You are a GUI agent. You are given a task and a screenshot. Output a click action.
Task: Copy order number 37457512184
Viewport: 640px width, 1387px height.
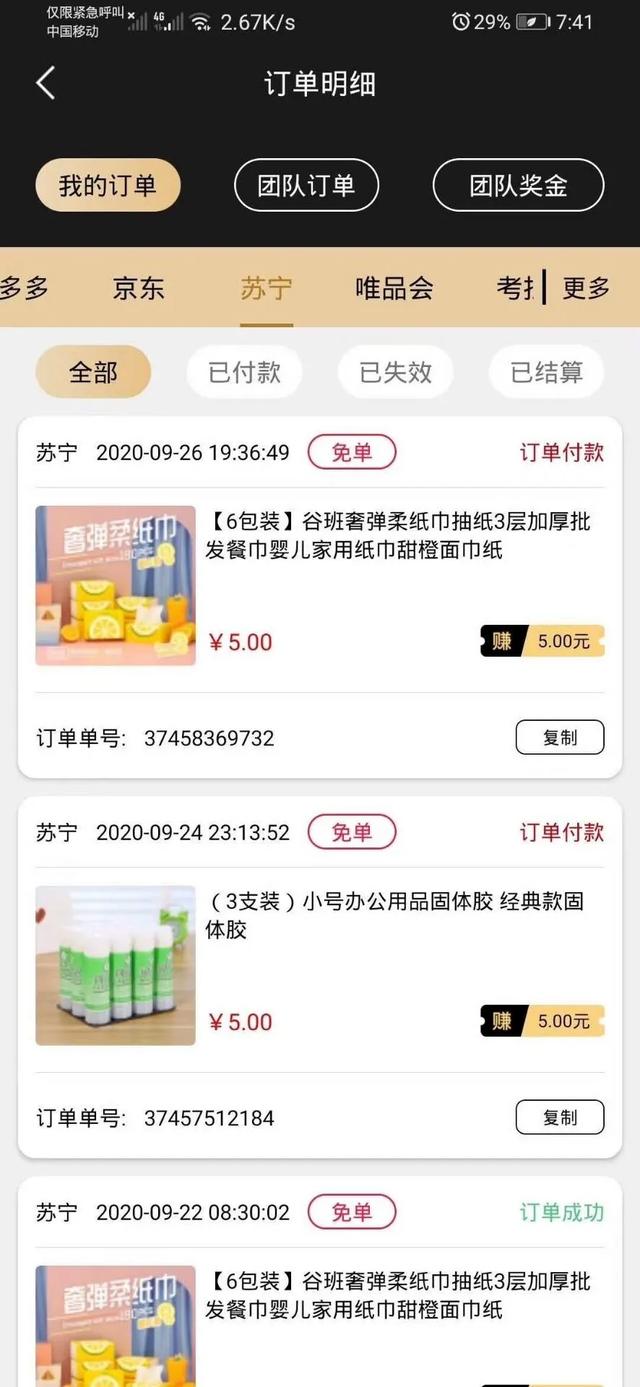point(560,1118)
